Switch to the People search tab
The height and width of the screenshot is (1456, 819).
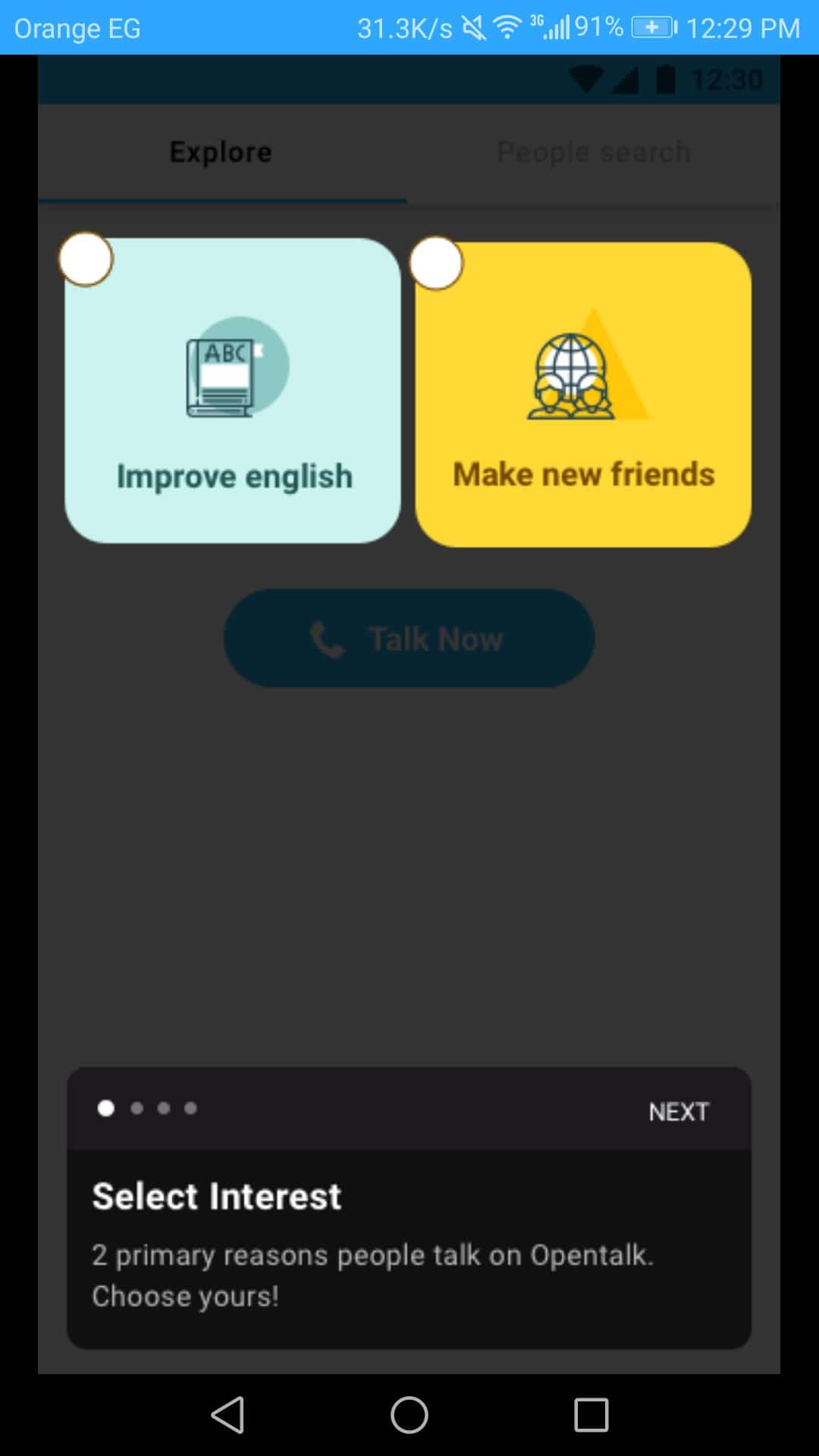(x=593, y=152)
